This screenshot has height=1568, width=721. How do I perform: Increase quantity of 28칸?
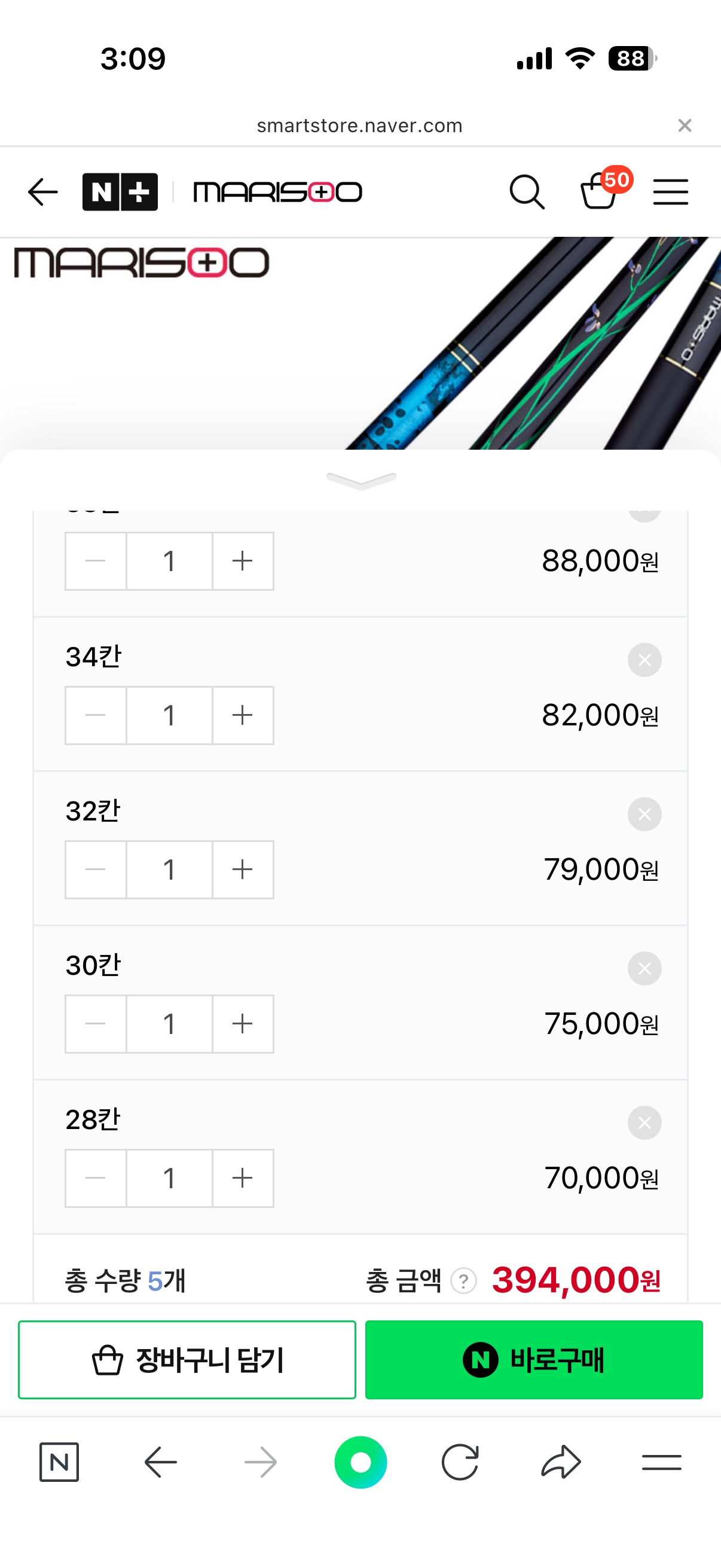coord(243,1178)
